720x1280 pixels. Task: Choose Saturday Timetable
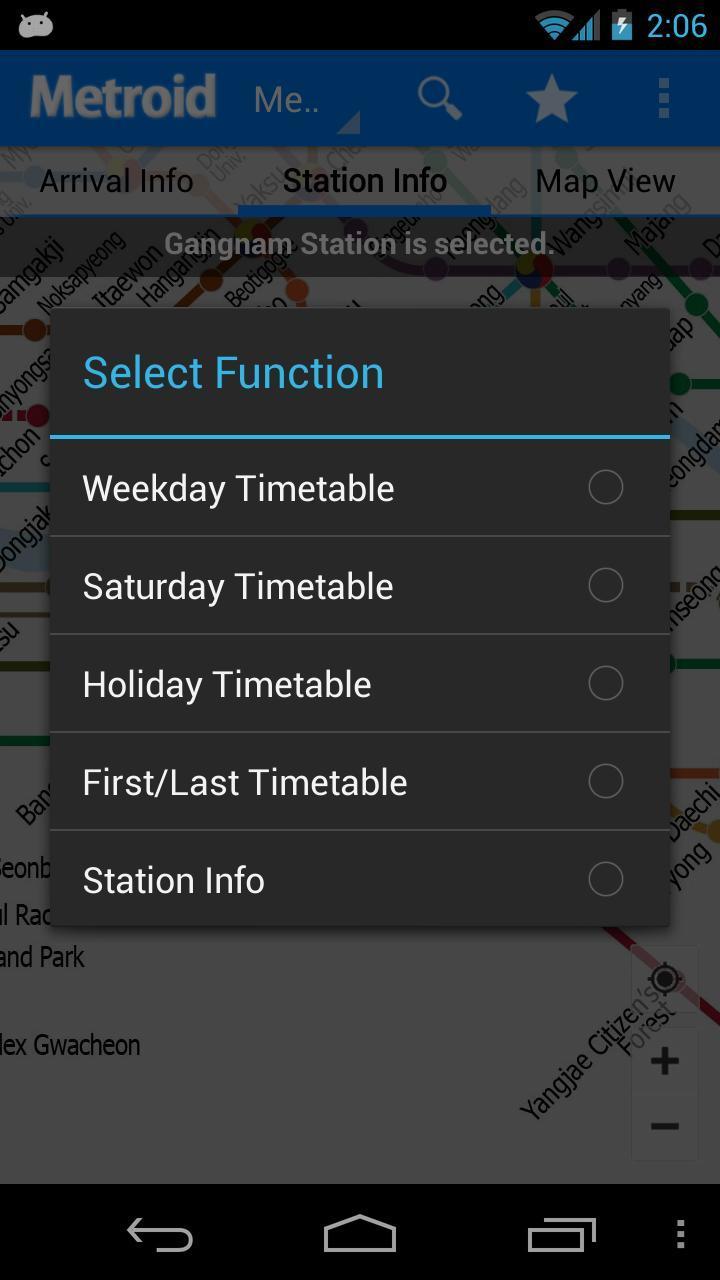[359, 586]
